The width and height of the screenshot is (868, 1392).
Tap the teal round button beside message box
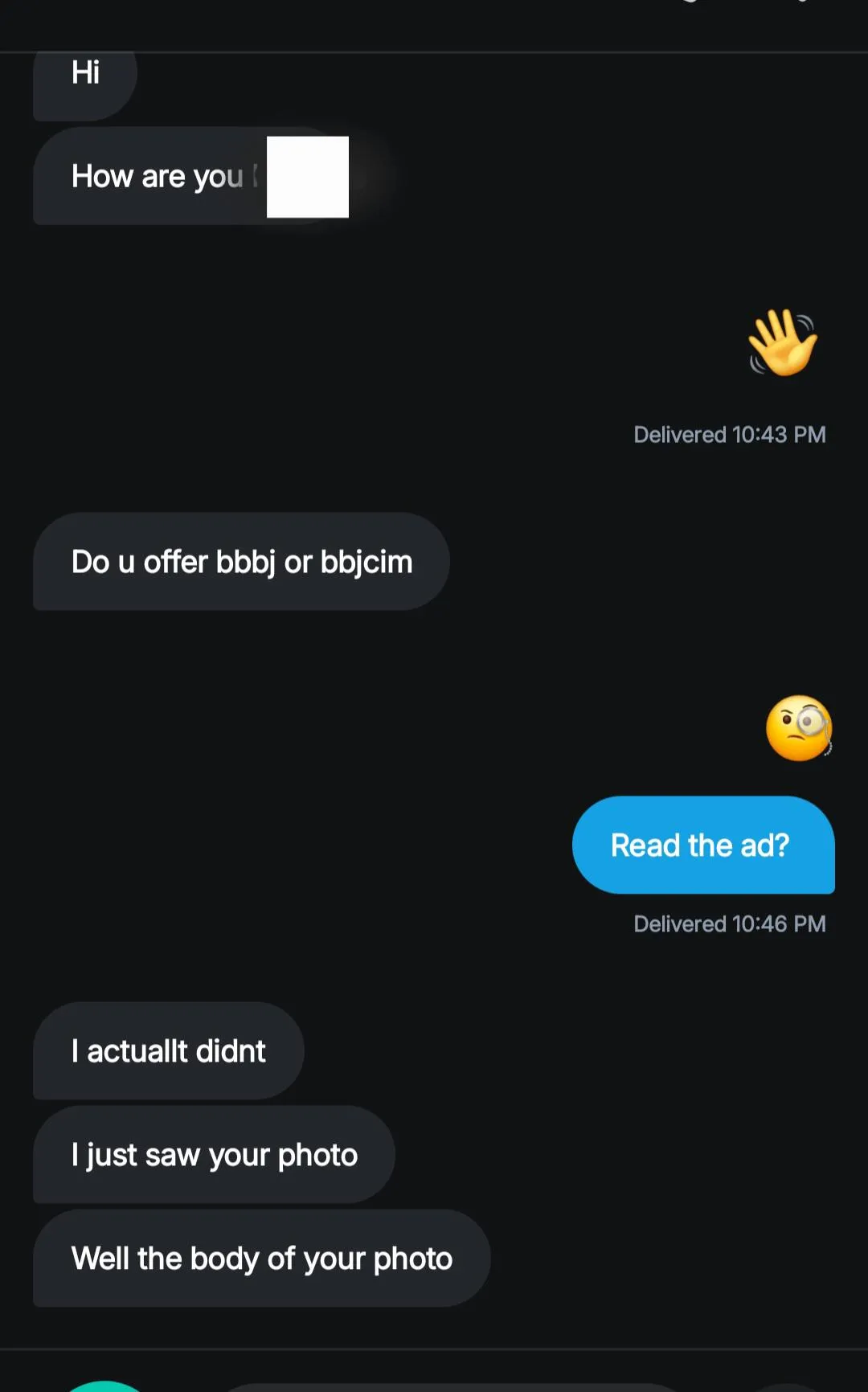(x=104, y=1387)
